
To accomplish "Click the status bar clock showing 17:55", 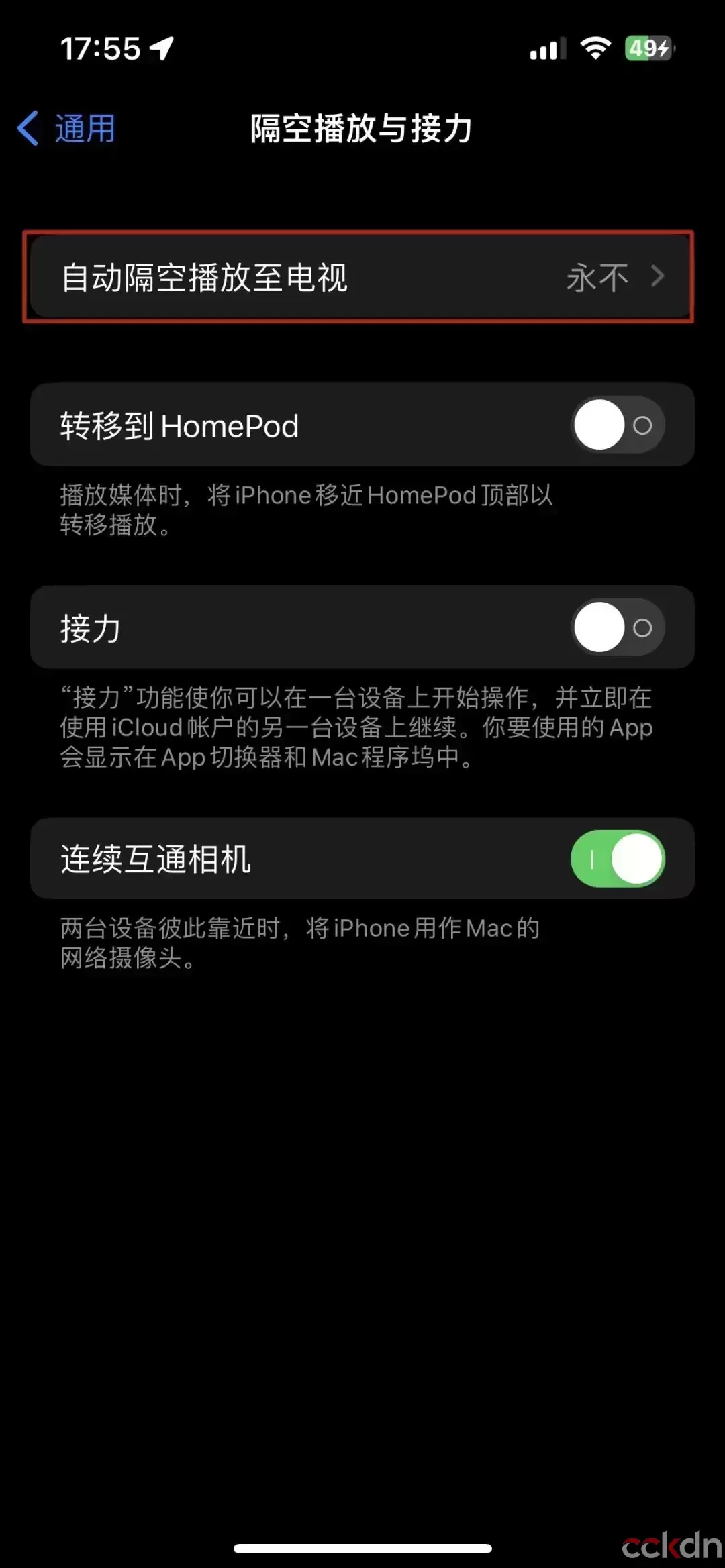I will (x=99, y=47).
